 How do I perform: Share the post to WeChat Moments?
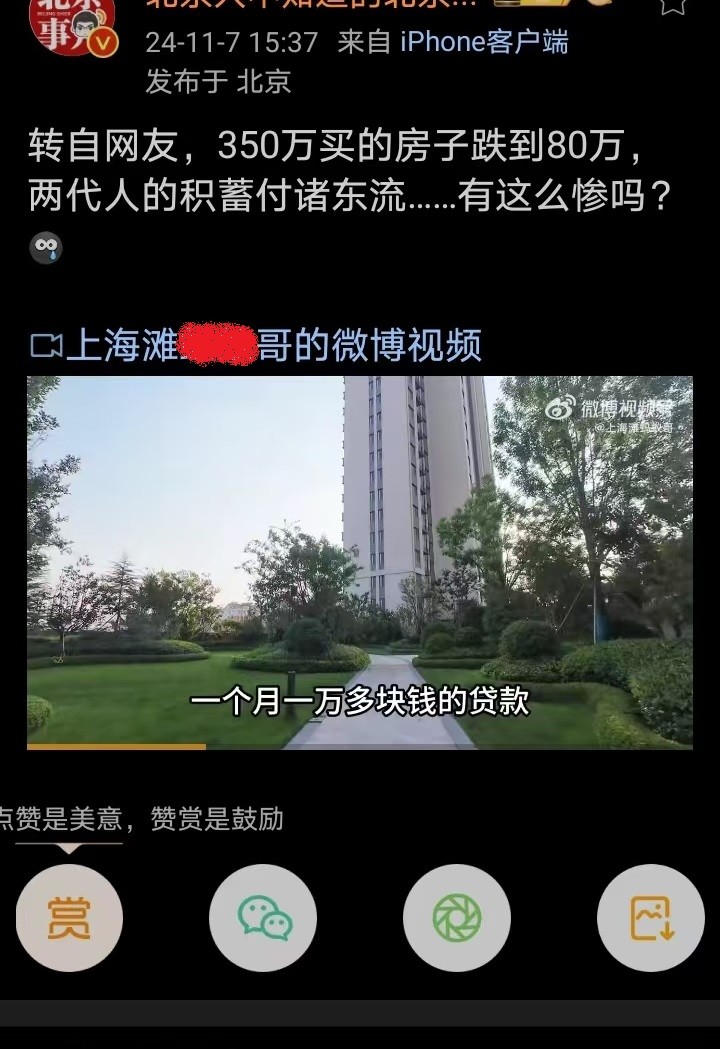point(457,918)
